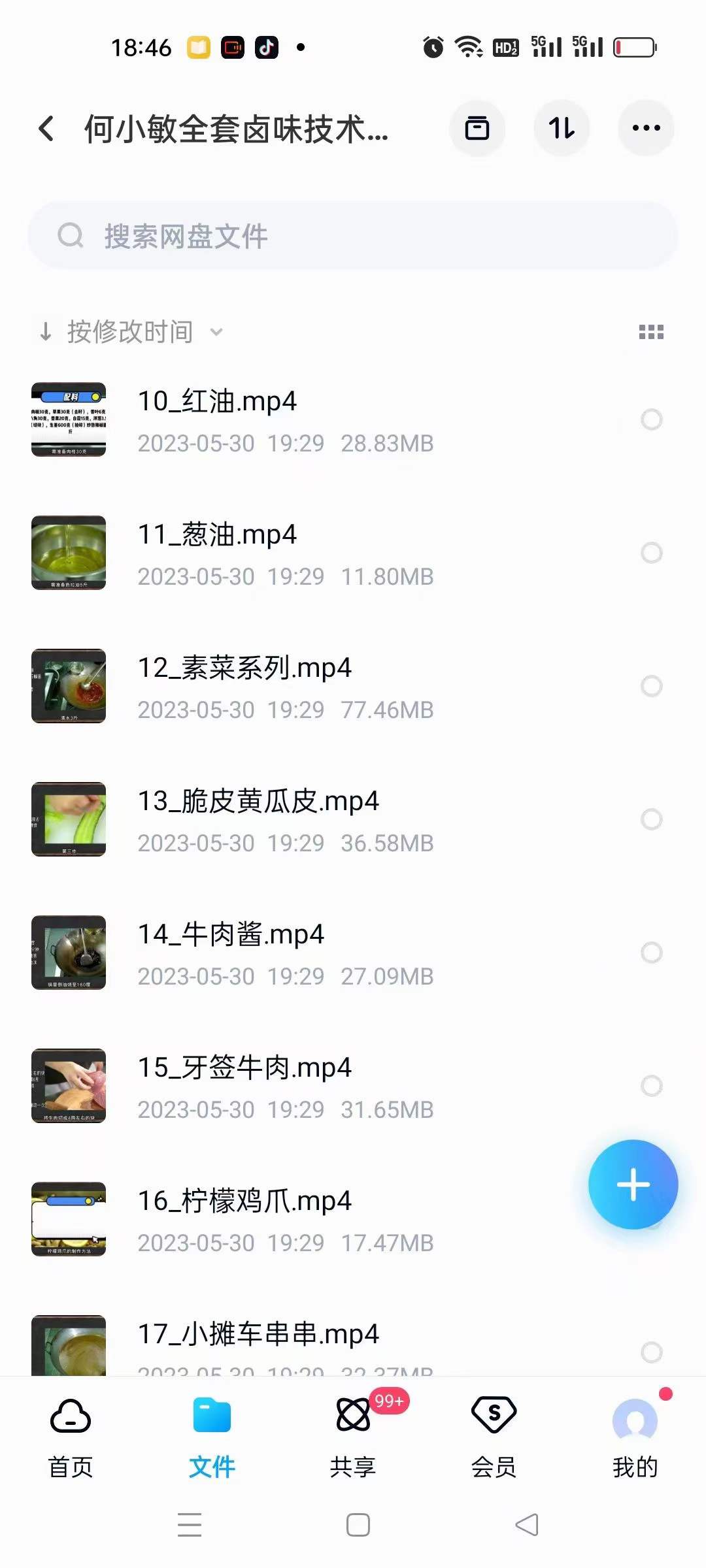Image resolution: width=706 pixels, height=1568 pixels.
Task: Switch to the 共享 tab with 99+ badge
Action: click(352, 1437)
